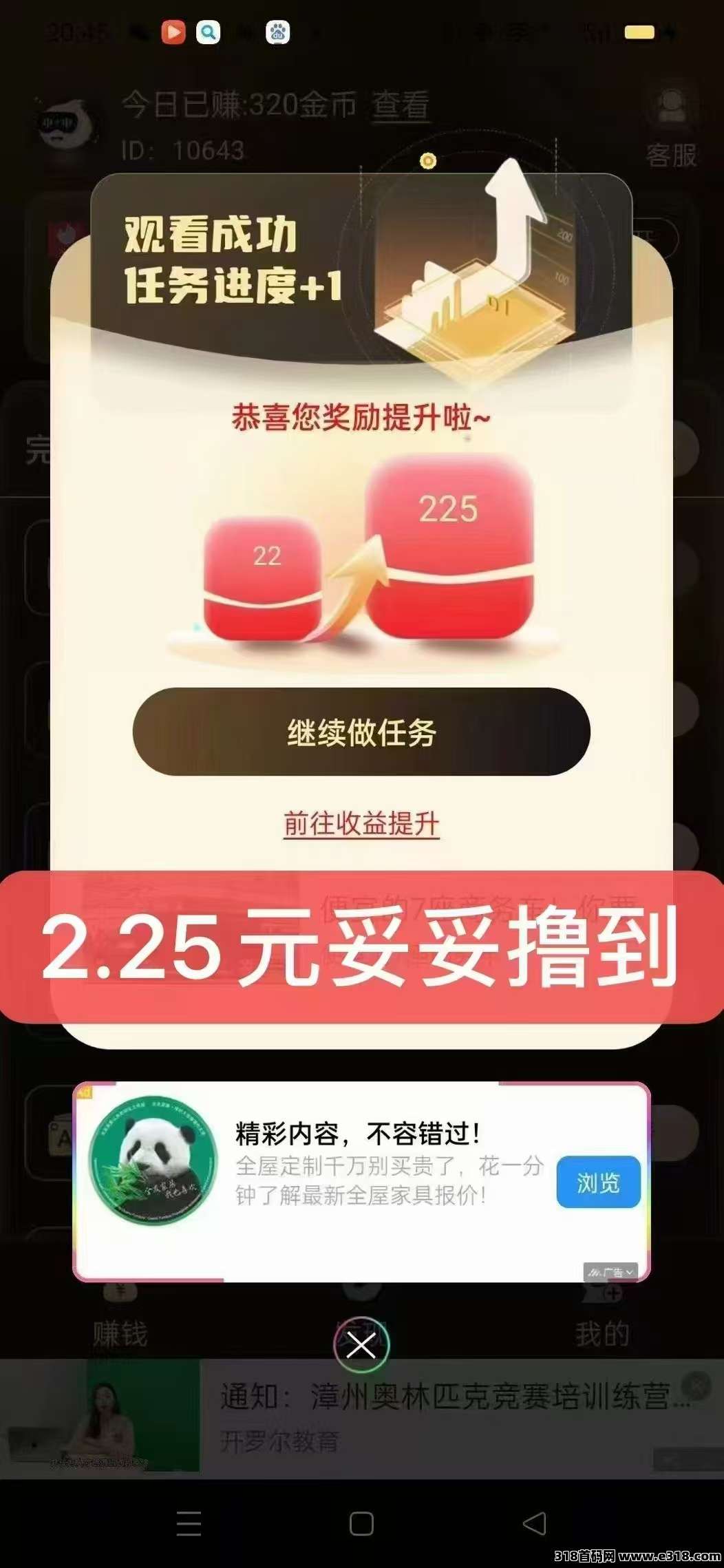
Task: Close the reward popup with the X
Action: pos(361,1344)
